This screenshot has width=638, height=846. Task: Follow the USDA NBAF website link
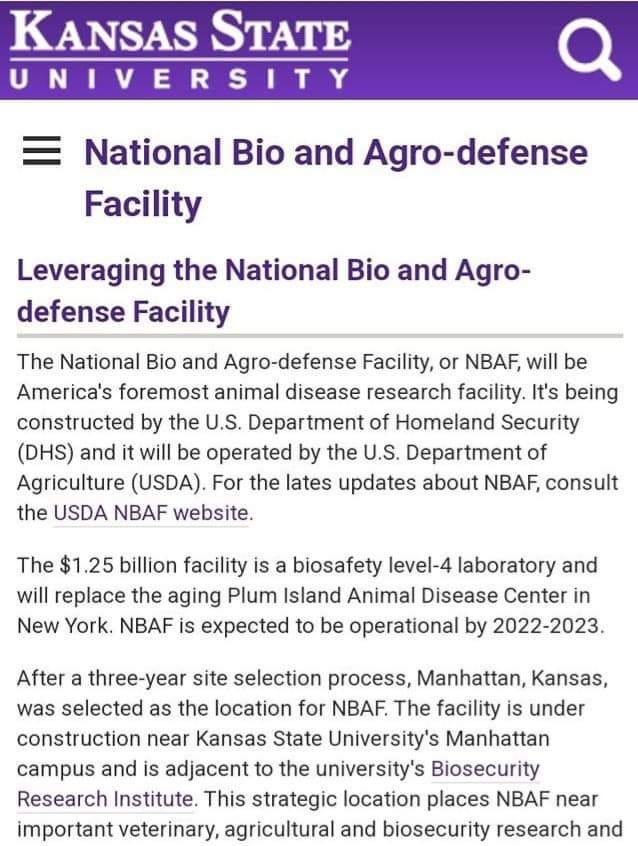(x=152, y=514)
